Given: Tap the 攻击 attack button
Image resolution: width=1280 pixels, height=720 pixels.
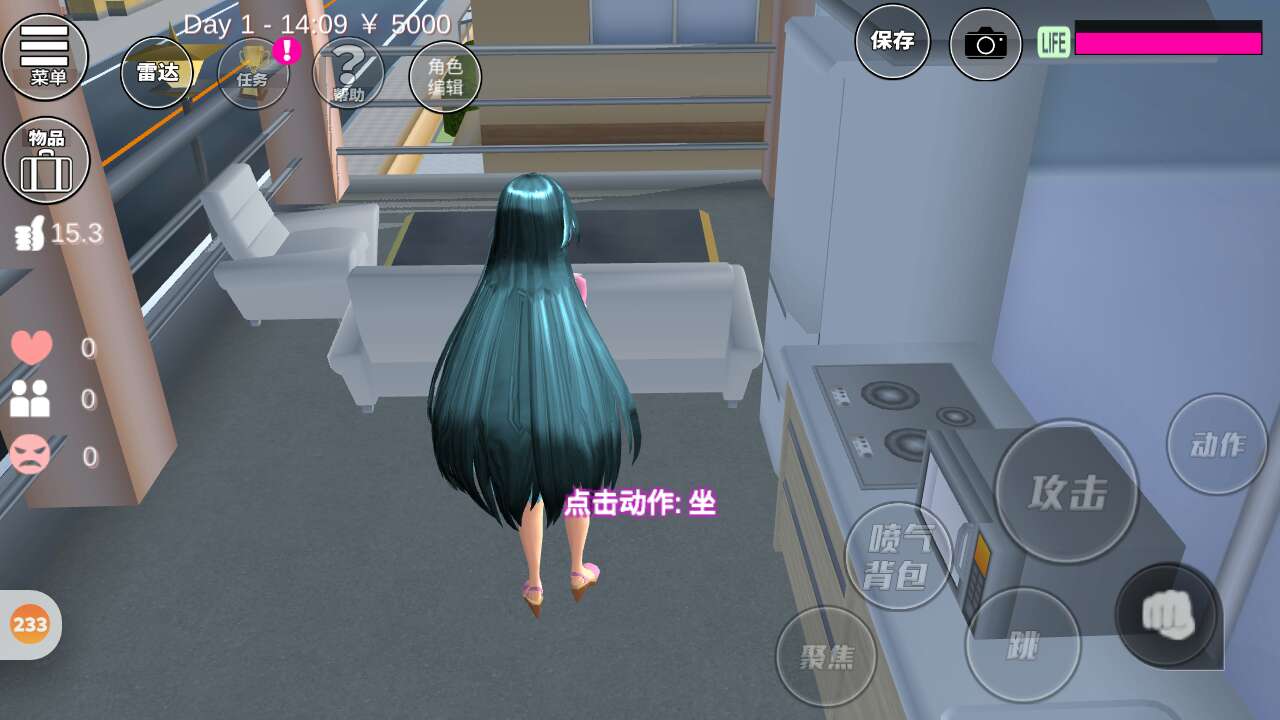Looking at the screenshot, I should point(1067,491).
